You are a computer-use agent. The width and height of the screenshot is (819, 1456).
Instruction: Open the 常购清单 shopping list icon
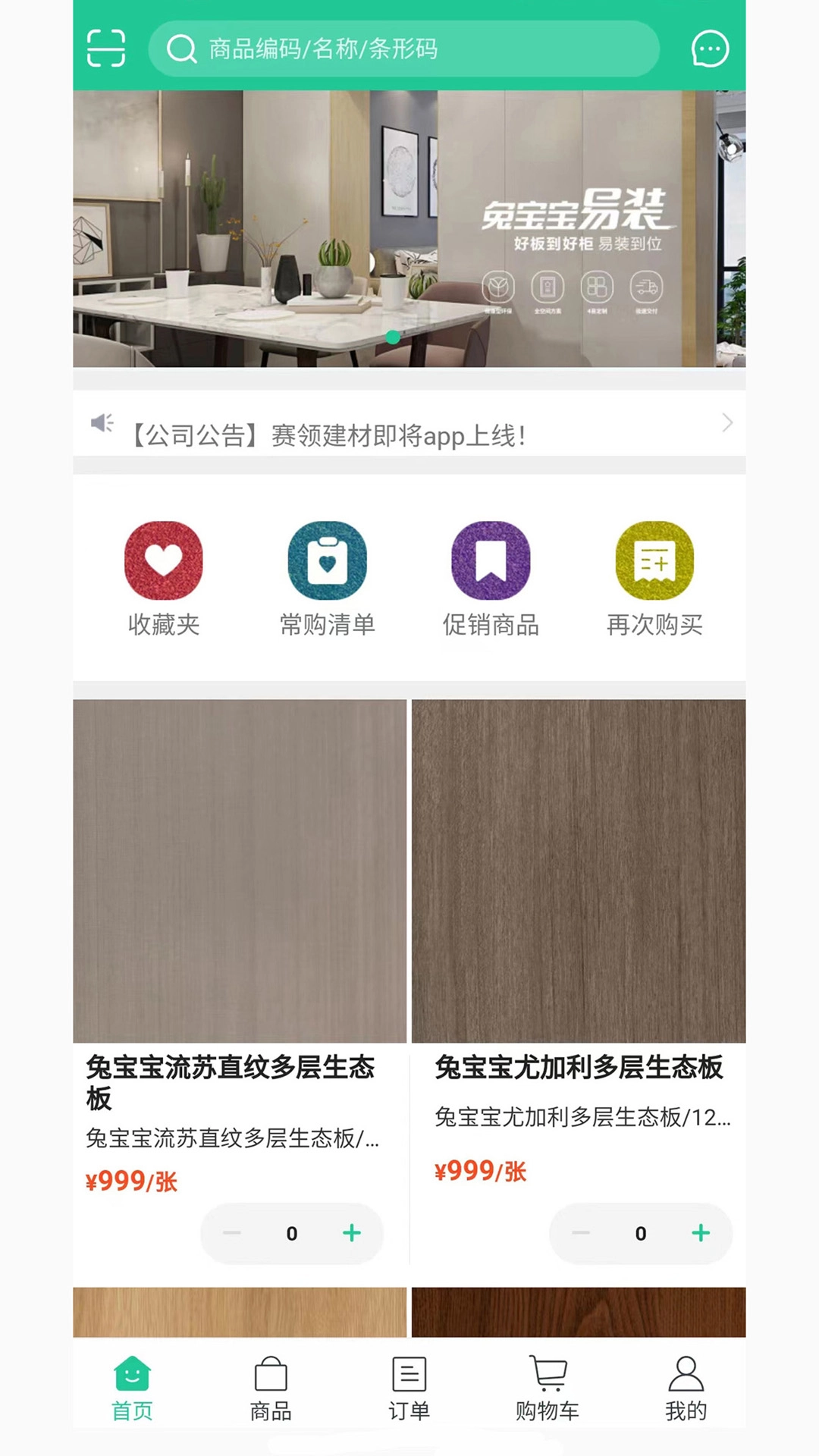pyautogui.click(x=327, y=560)
